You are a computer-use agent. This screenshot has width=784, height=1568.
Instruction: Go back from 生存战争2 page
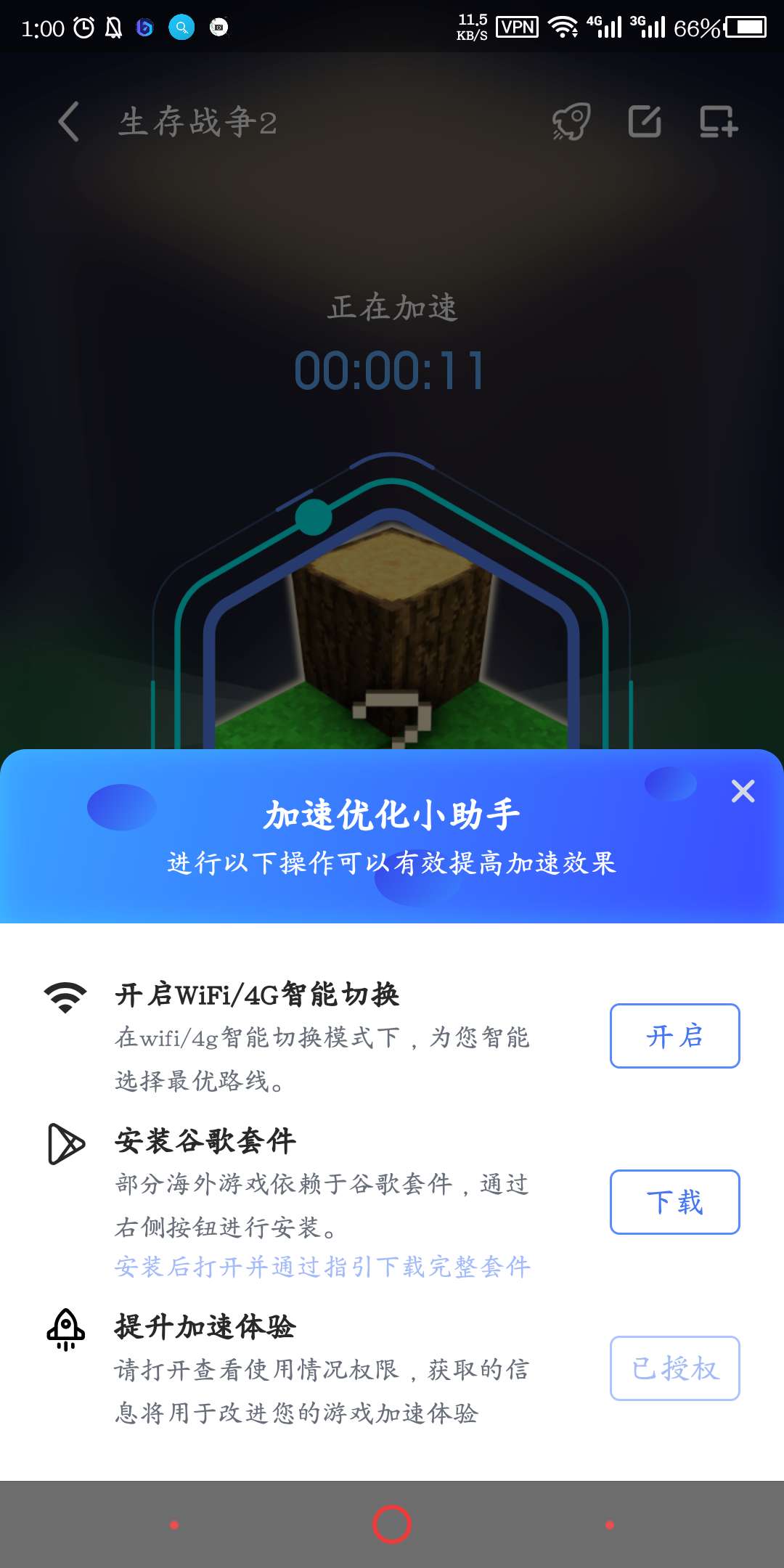click(68, 121)
